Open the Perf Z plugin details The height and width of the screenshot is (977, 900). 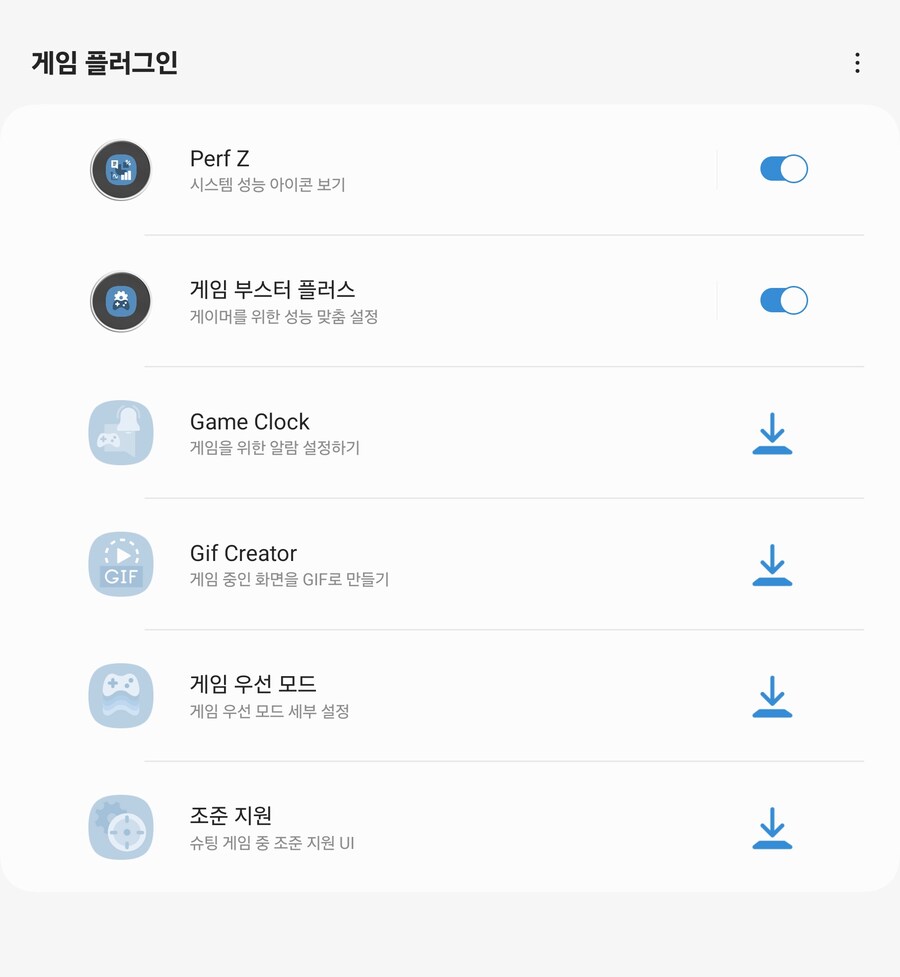click(220, 158)
